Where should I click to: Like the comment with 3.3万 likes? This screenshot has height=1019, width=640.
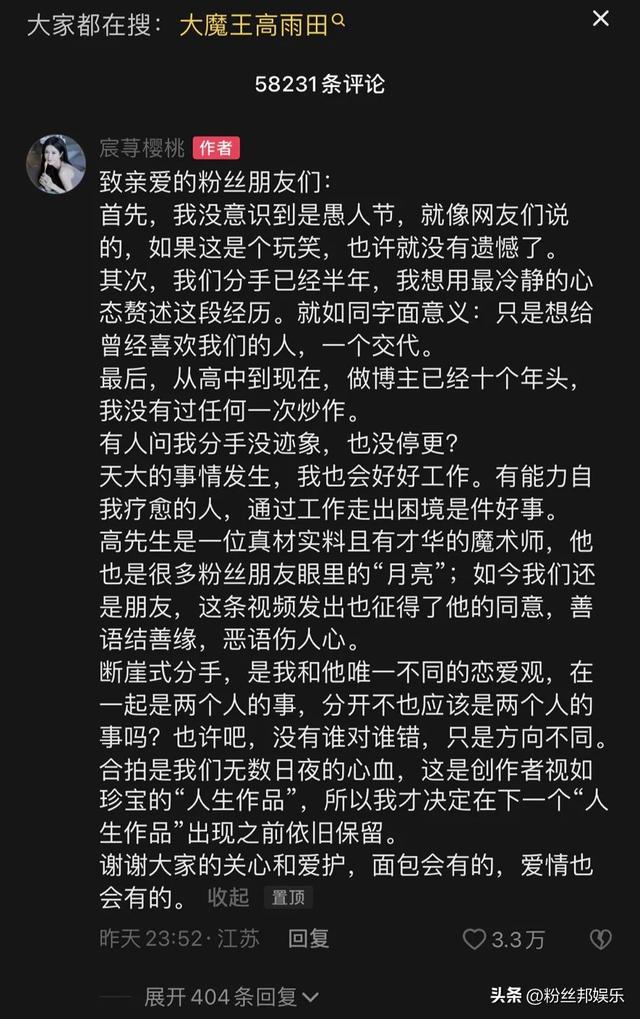point(476,938)
